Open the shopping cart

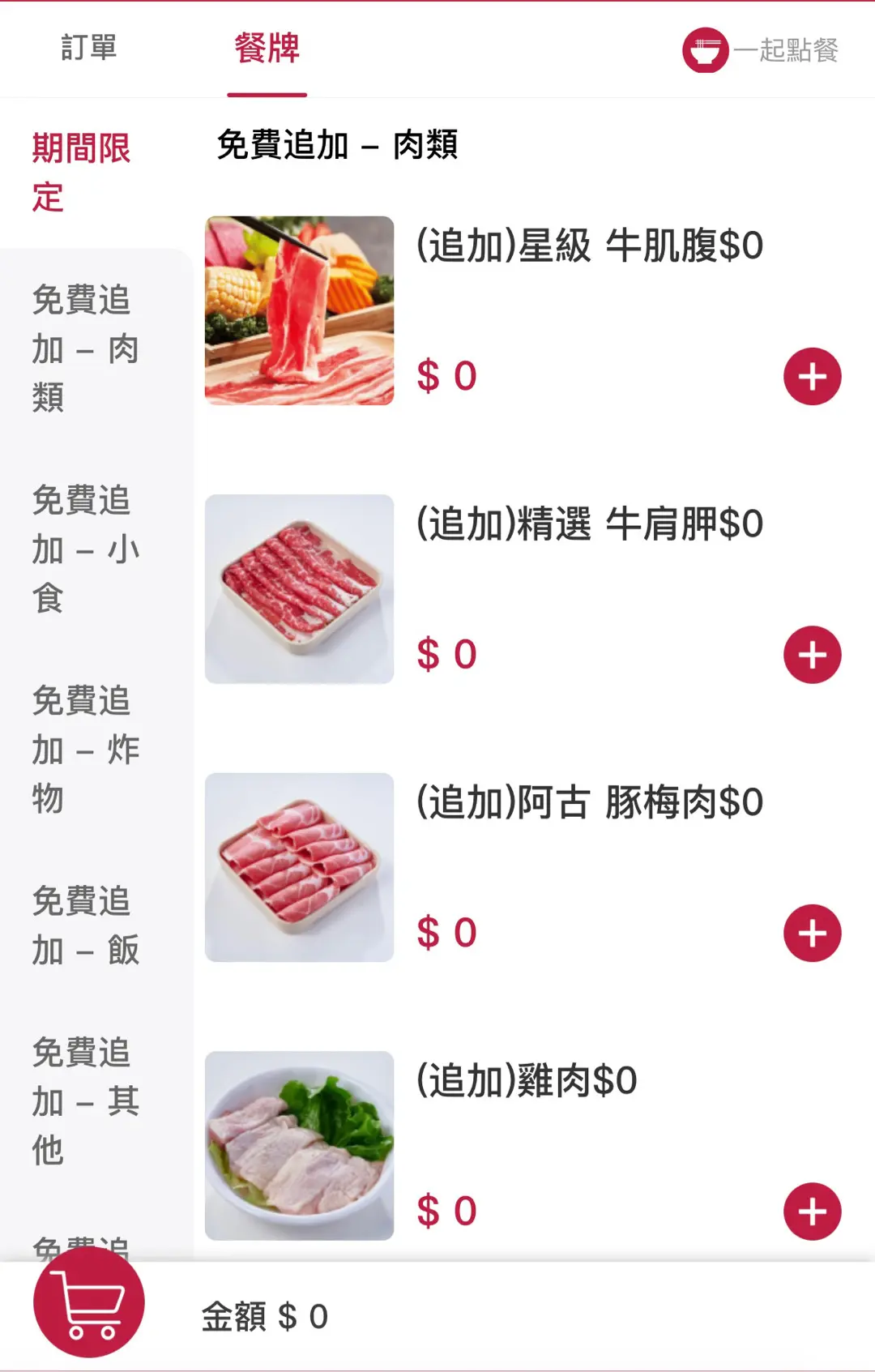point(88,1302)
